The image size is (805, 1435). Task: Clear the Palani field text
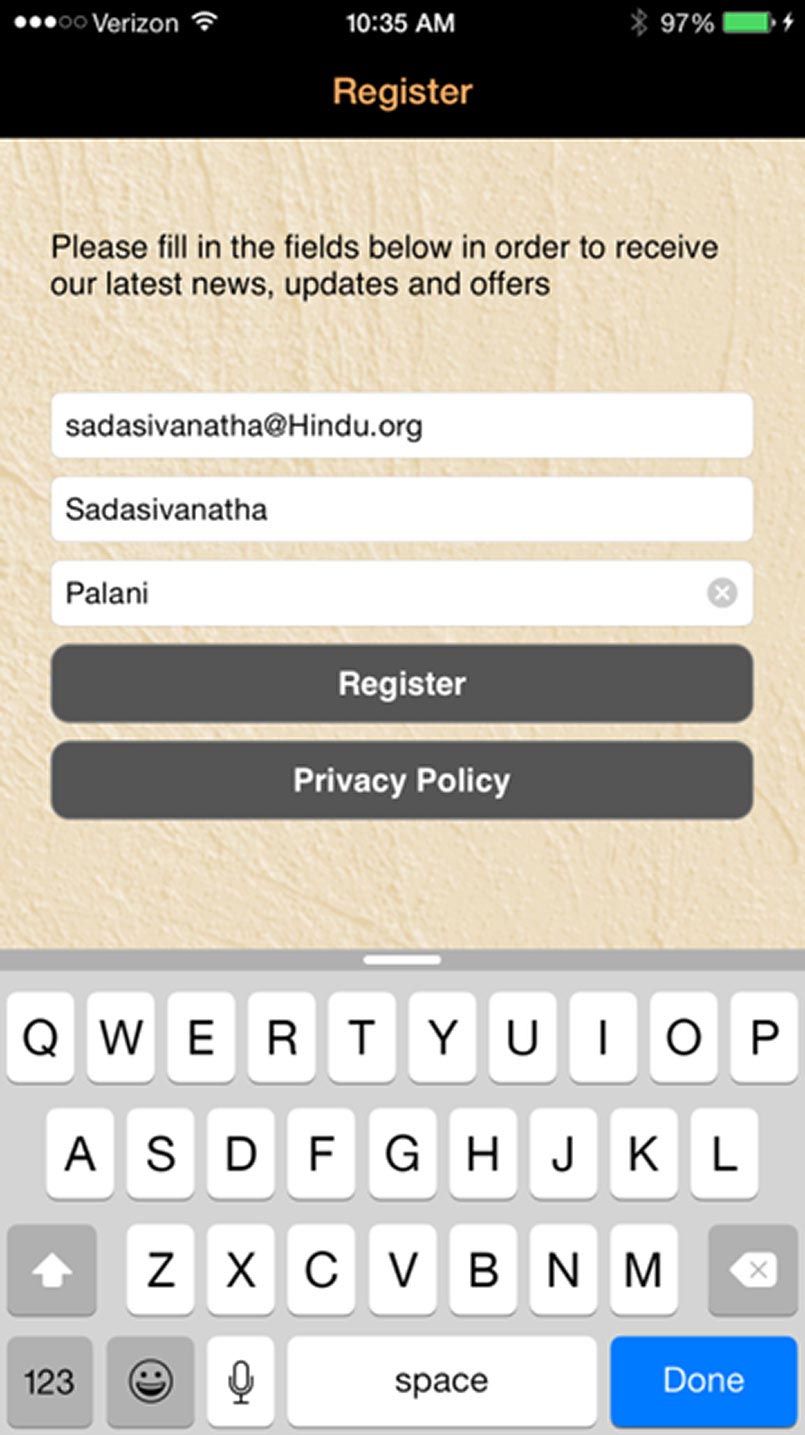[x=722, y=593]
